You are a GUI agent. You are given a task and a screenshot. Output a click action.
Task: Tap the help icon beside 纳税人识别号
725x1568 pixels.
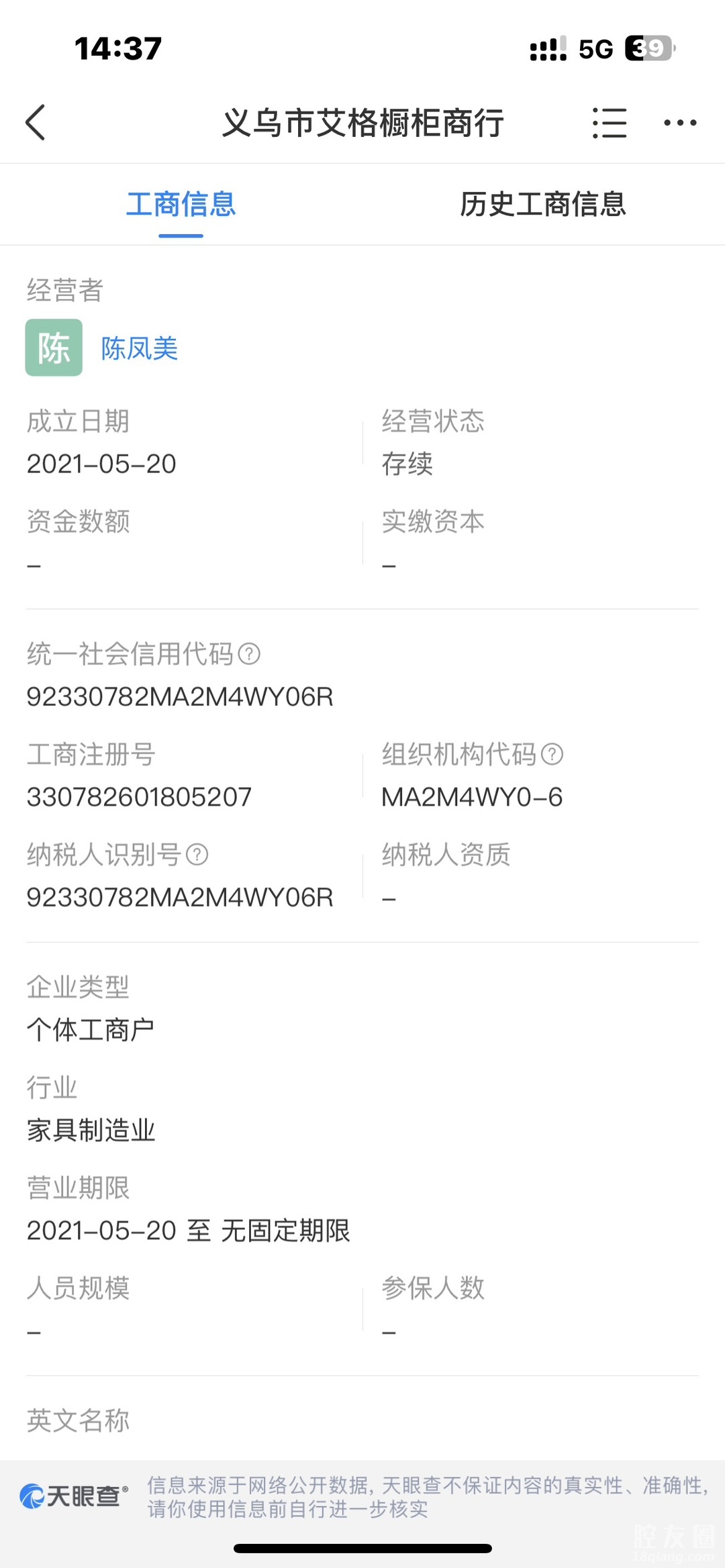(197, 854)
